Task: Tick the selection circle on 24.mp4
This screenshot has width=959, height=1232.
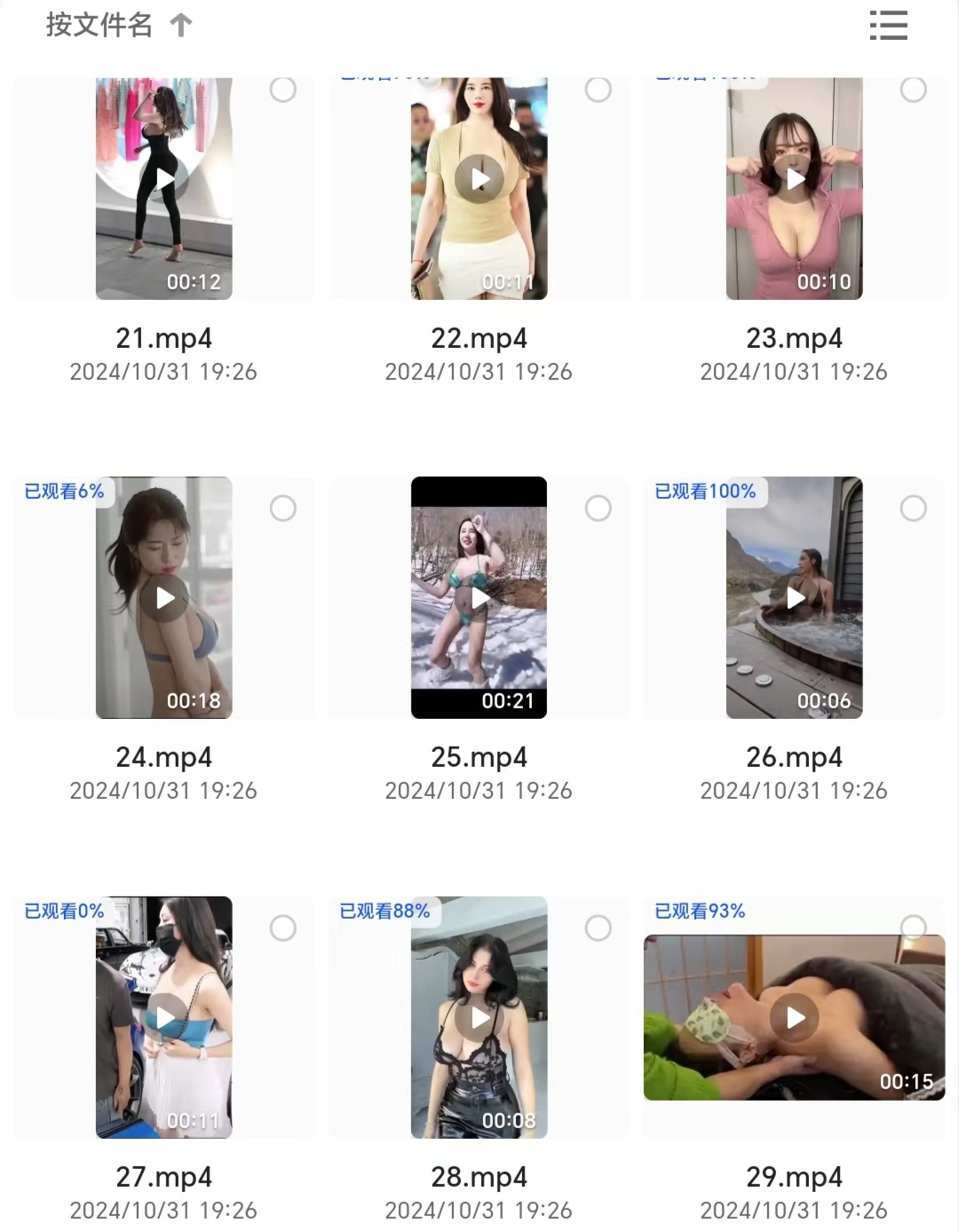Action: click(x=283, y=509)
